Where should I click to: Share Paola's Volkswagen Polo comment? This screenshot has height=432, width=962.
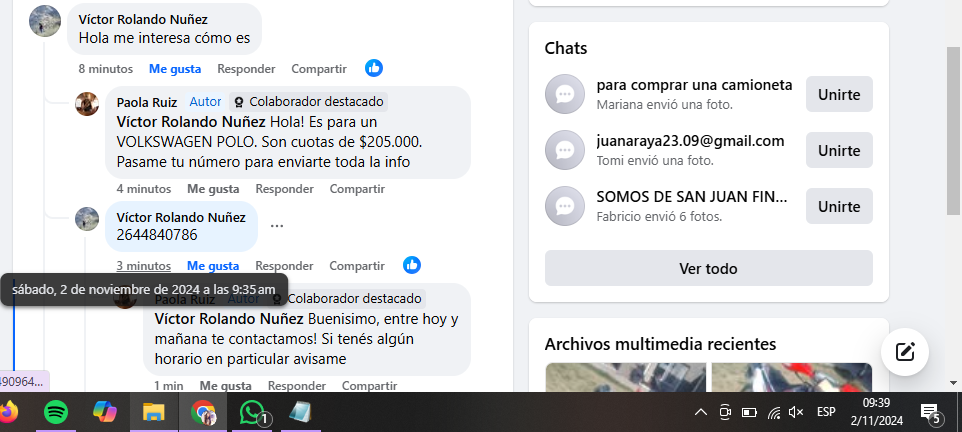pyautogui.click(x=357, y=188)
